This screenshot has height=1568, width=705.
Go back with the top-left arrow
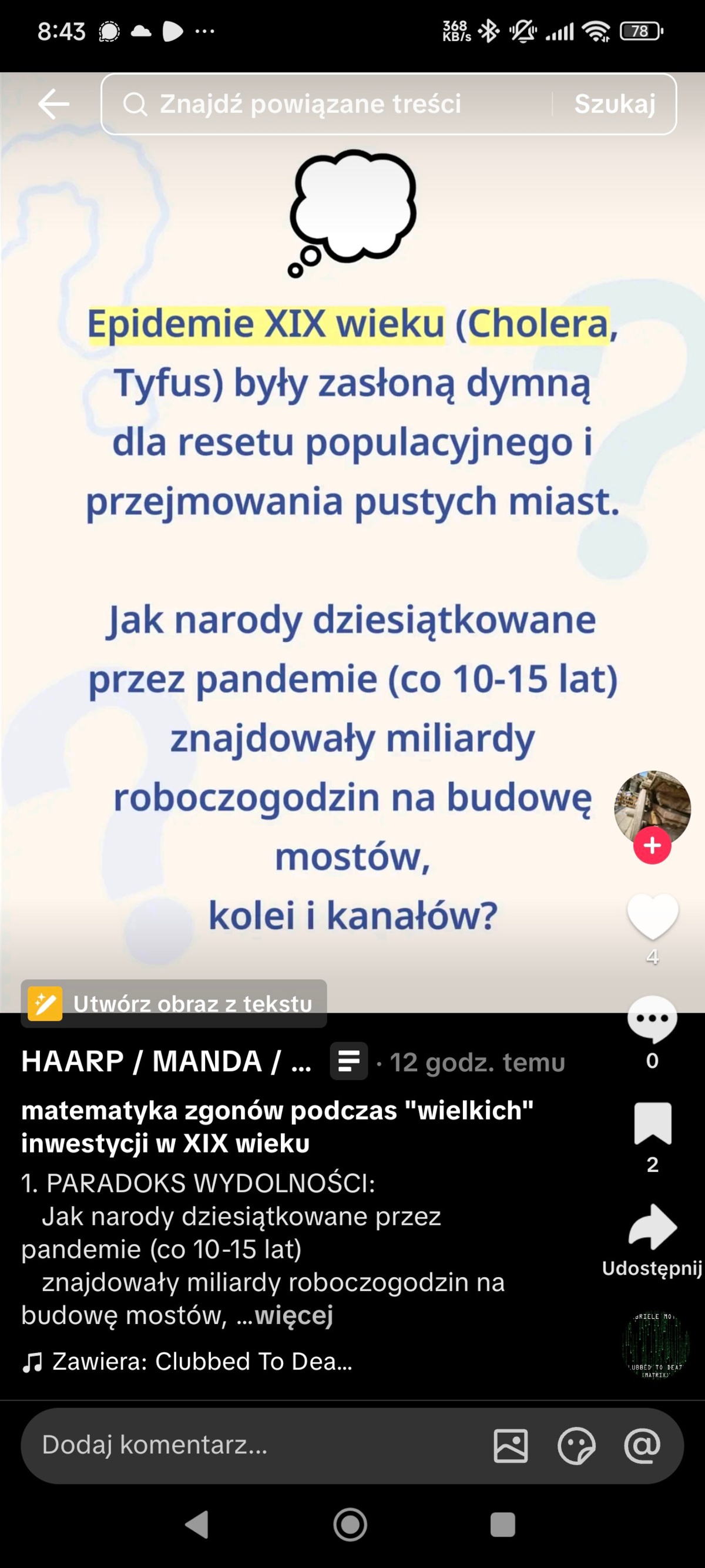pyautogui.click(x=53, y=103)
